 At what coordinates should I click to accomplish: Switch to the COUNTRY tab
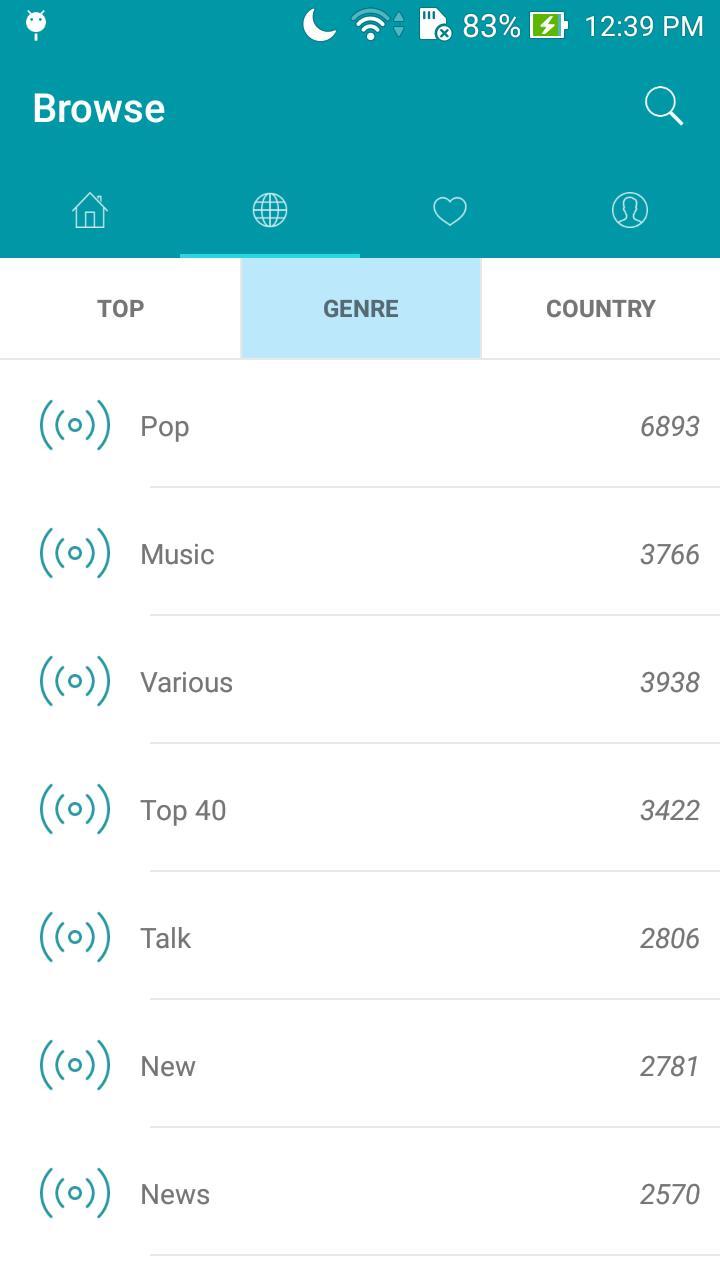tap(600, 308)
